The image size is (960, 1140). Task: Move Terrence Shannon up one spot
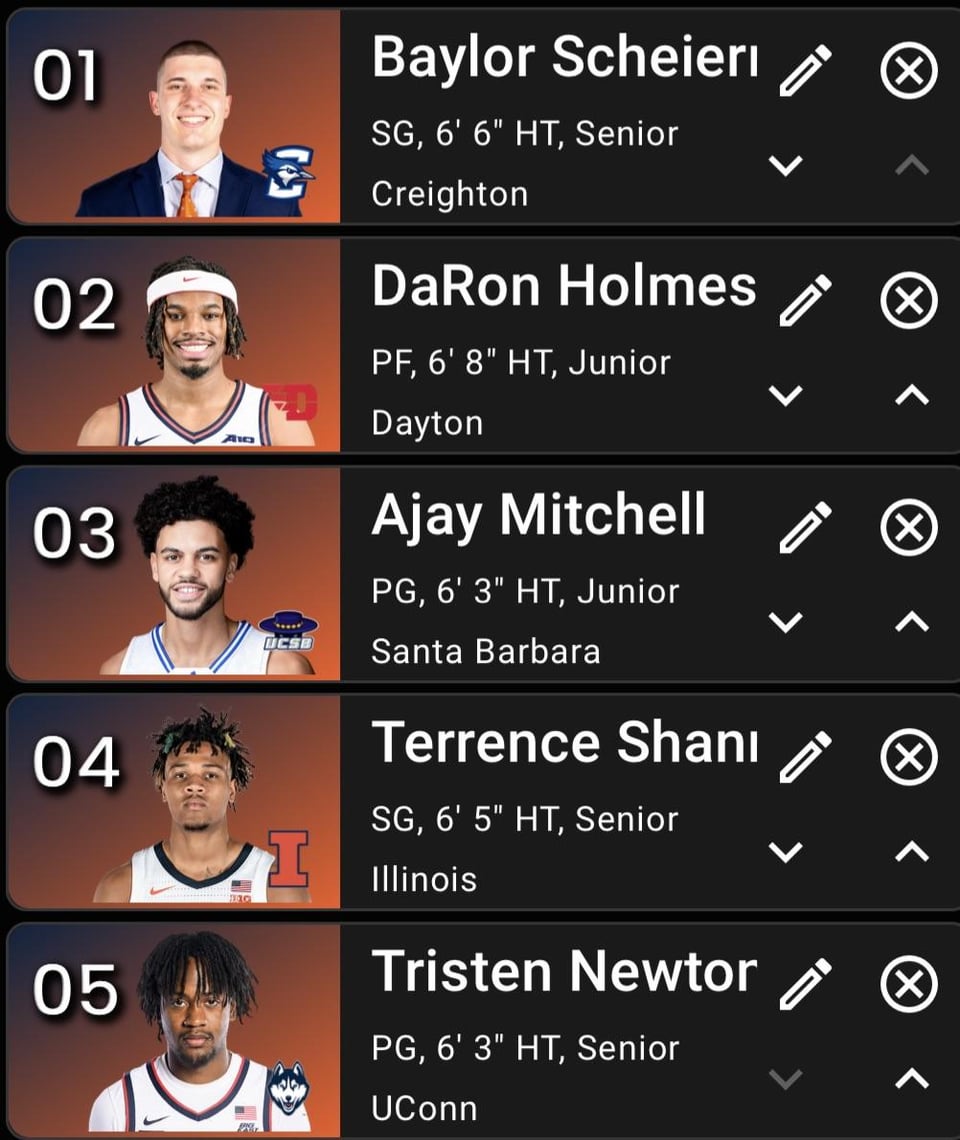(911, 851)
